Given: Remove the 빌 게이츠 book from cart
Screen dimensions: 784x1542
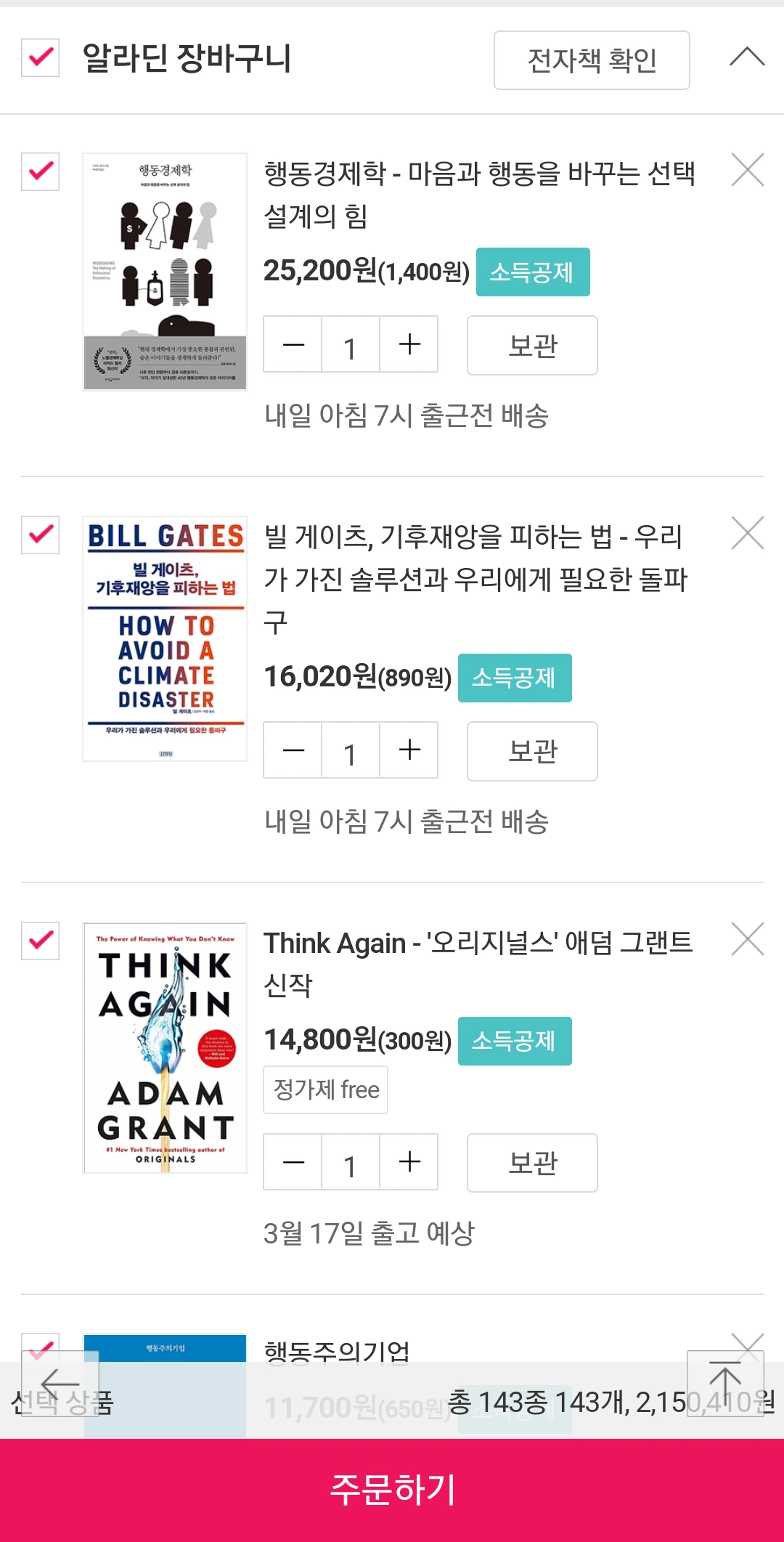Looking at the screenshot, I should click(748, 533).
